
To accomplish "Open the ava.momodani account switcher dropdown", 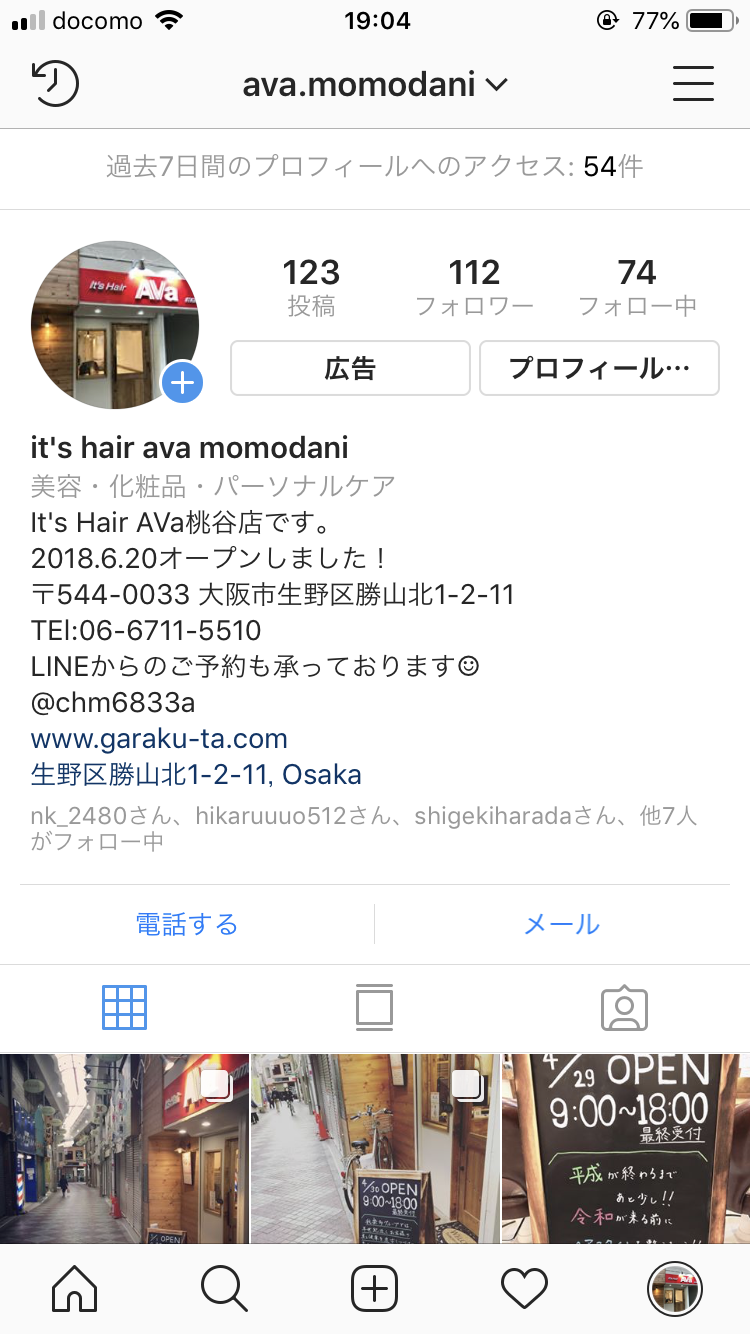I will 375,85.
